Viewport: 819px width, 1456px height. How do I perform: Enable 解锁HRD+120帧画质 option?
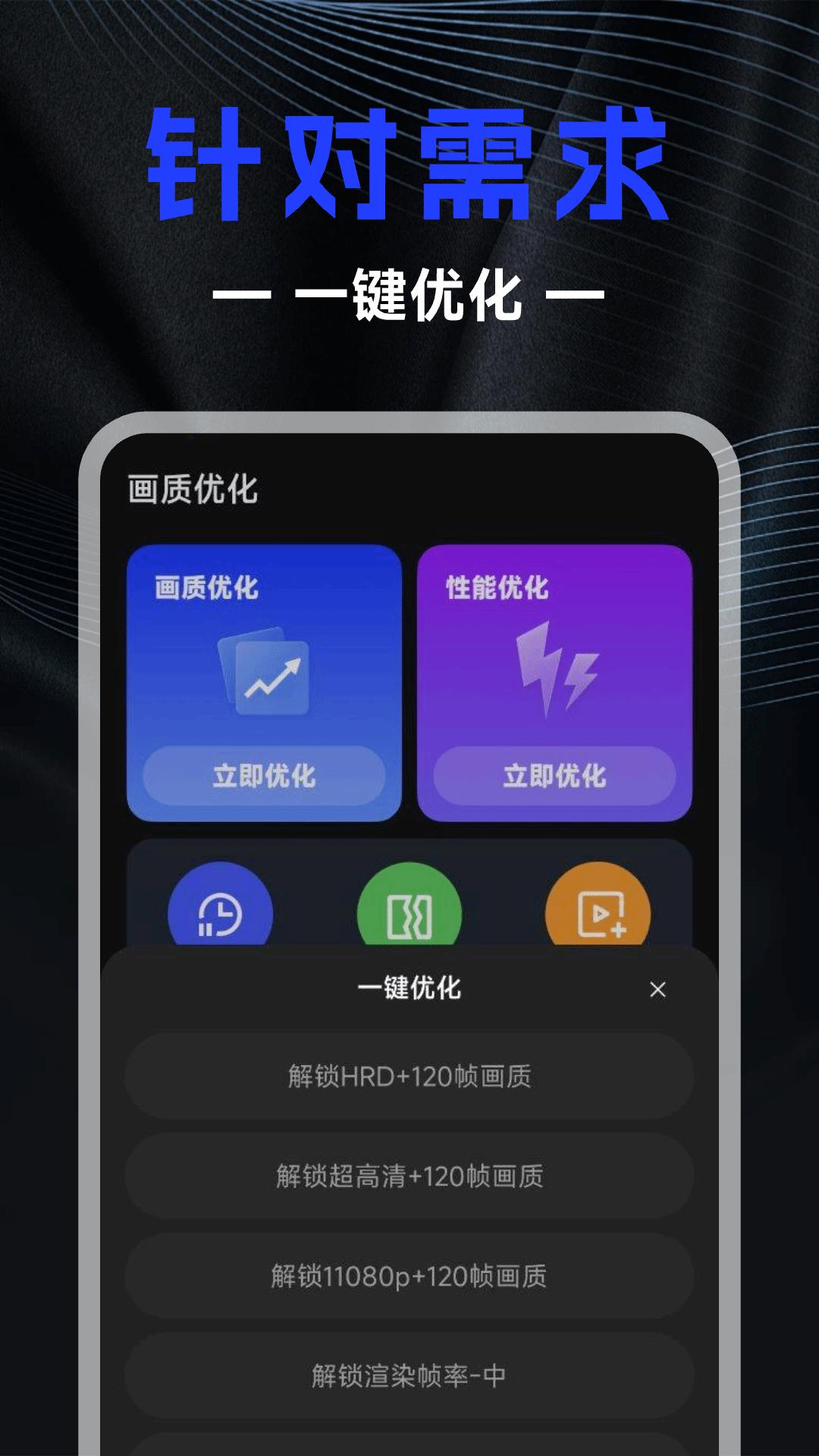coord(409,1076)
